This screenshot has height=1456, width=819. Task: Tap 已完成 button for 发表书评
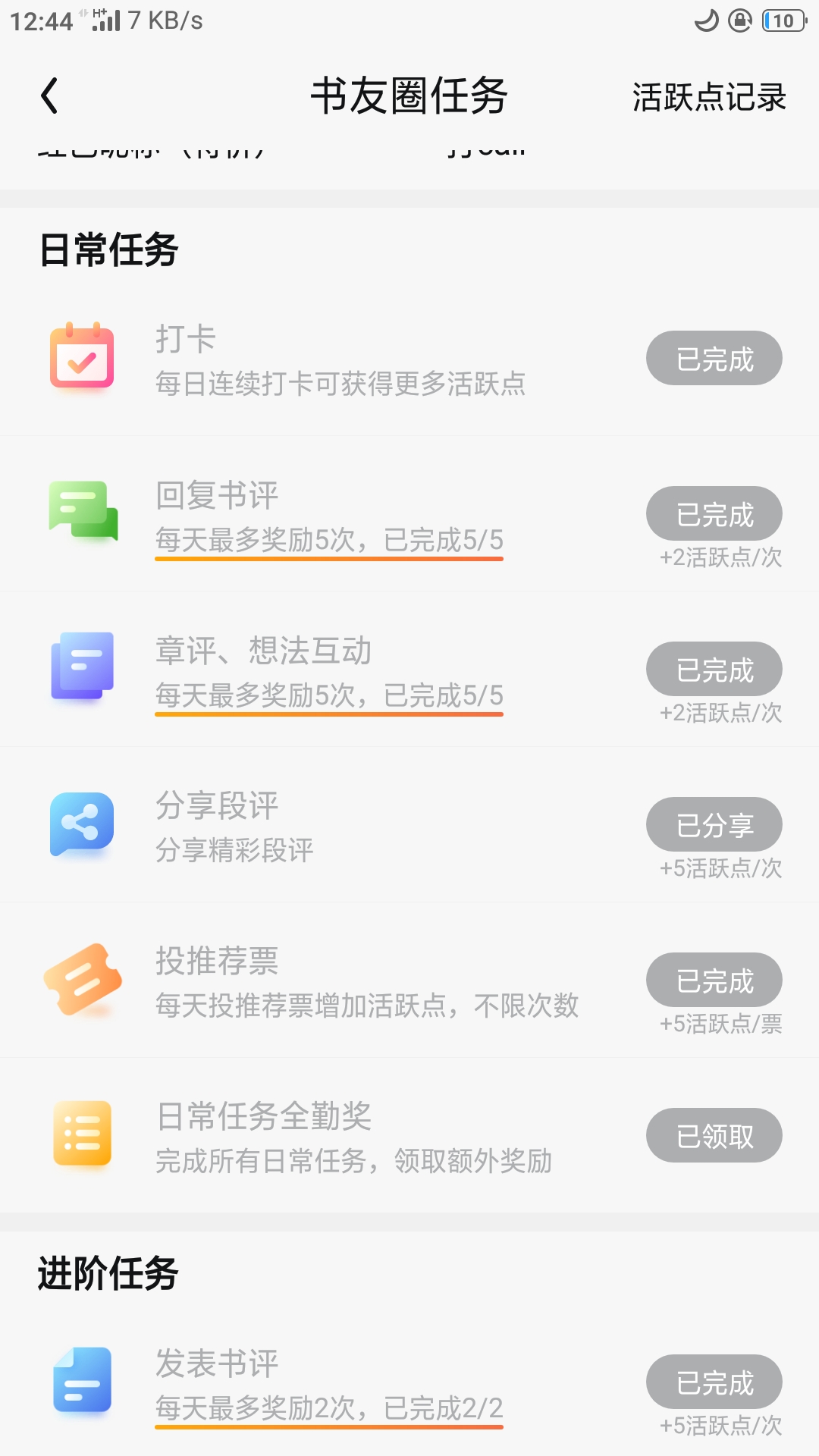tap(714, 1382)
